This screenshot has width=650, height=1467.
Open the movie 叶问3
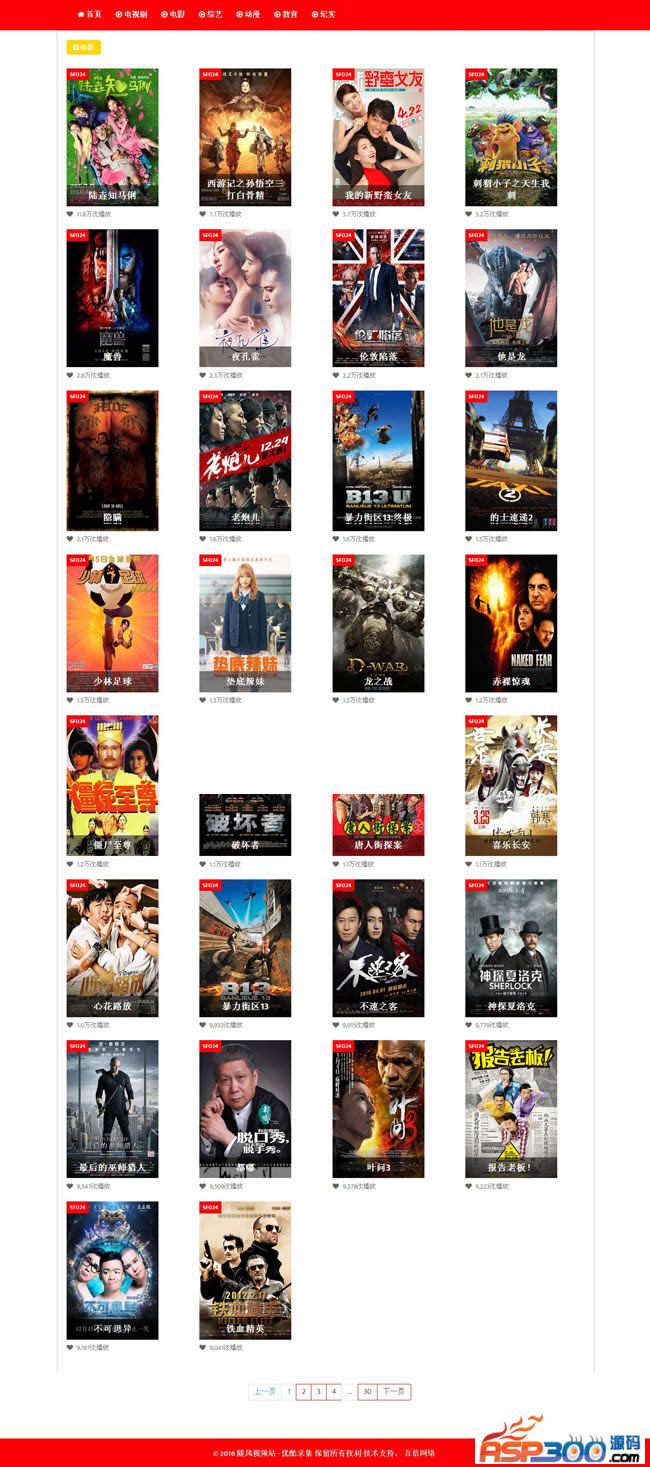[378, 1109]
